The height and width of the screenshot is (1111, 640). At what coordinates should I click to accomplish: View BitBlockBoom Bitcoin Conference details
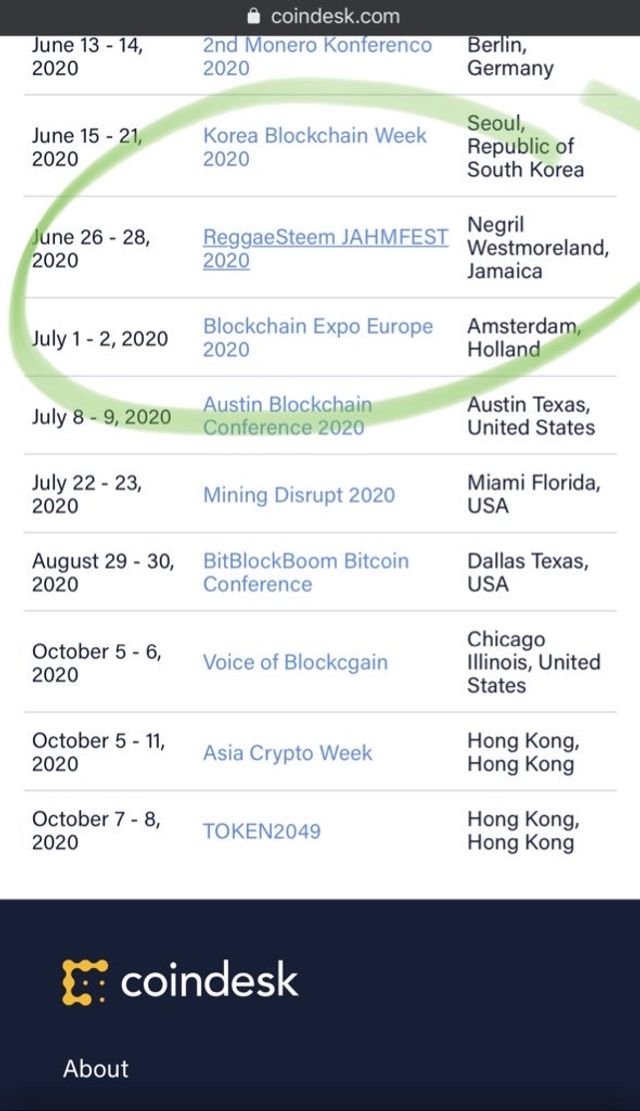(305, 572)
